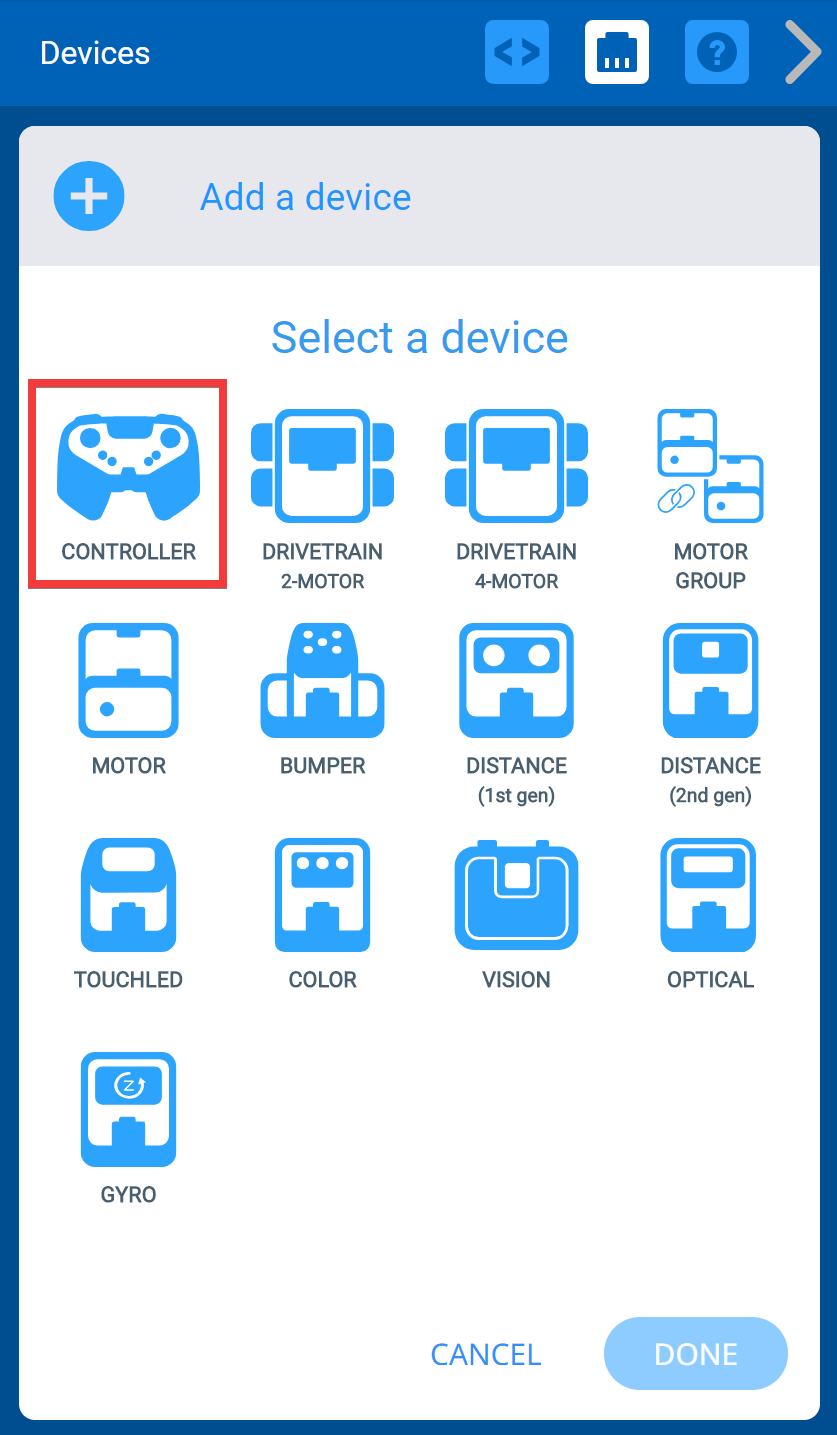837x1435 pixels.
Task: Select the Controller device
Action: click(x=128, y=483)
